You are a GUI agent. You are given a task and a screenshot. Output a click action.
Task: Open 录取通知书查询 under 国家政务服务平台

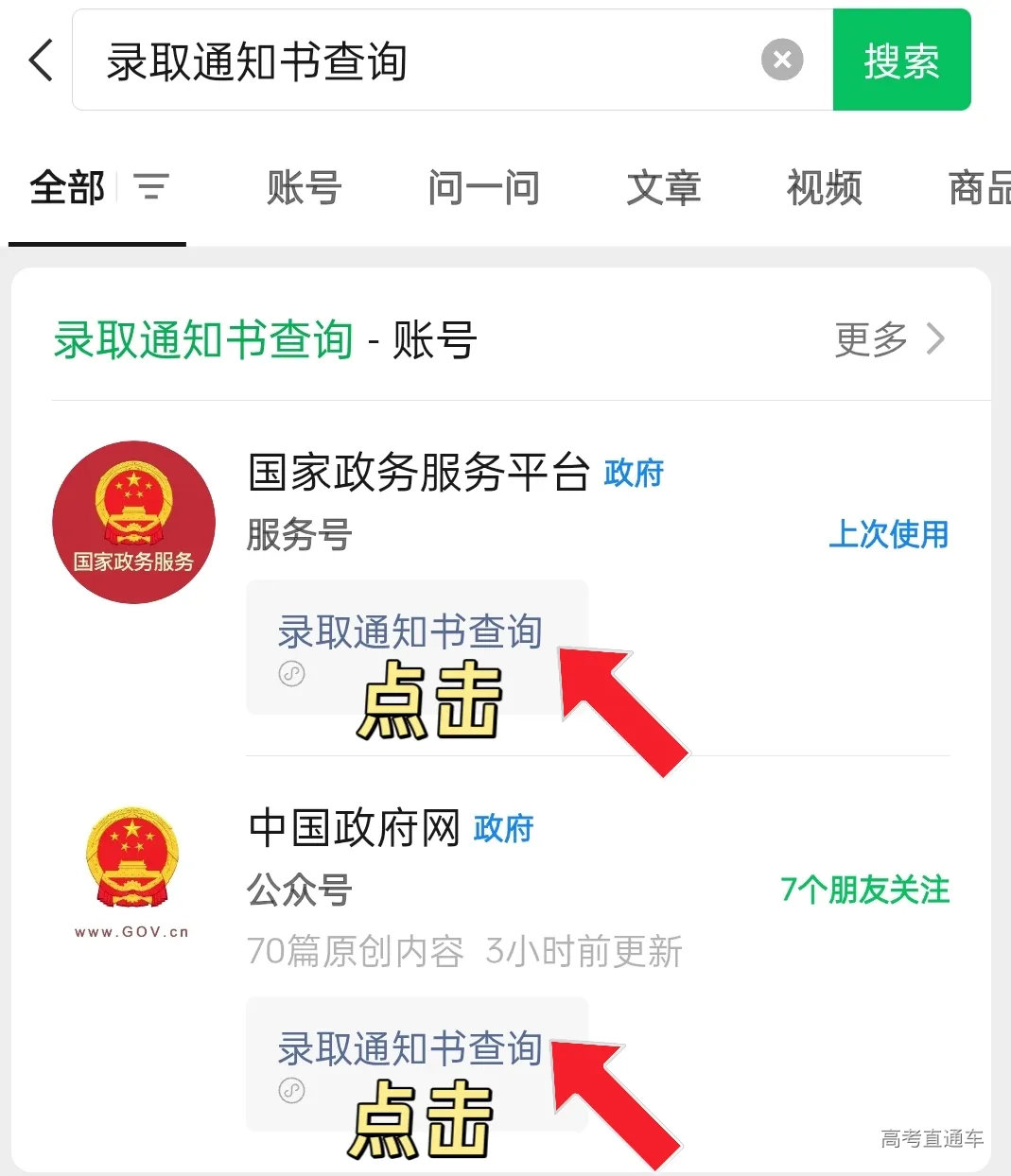coord(409,632)
